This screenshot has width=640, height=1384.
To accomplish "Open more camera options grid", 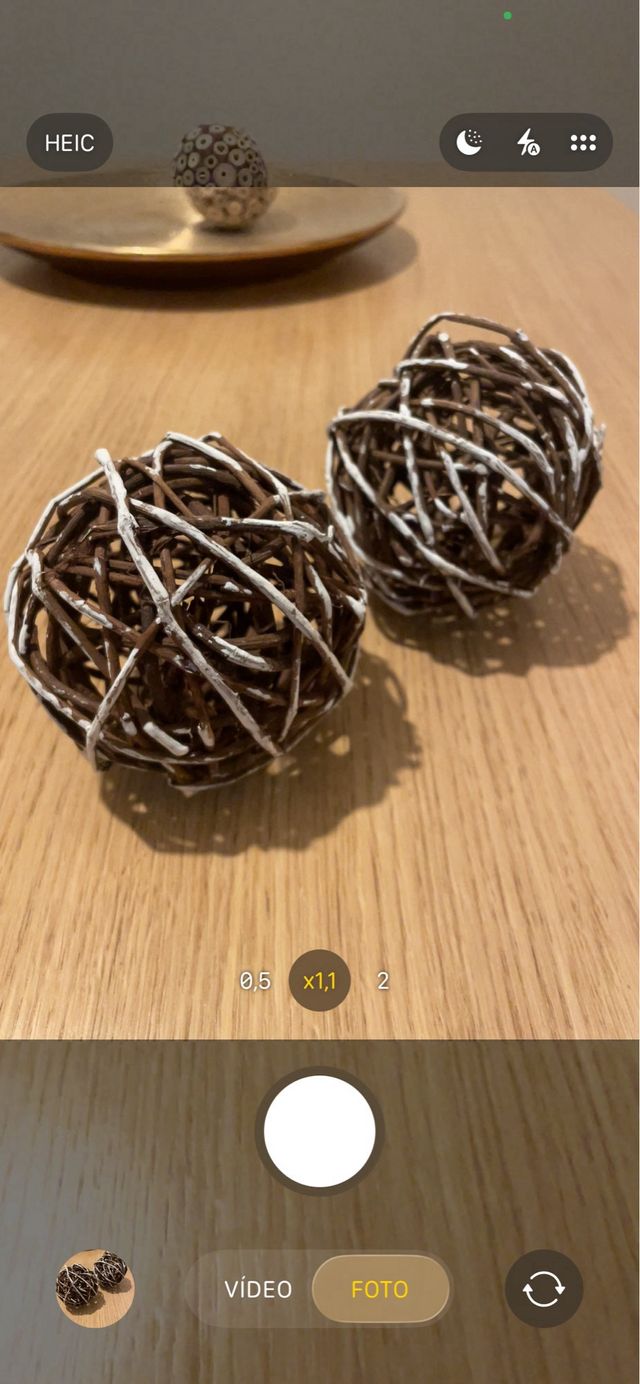I will pos(583,143).
